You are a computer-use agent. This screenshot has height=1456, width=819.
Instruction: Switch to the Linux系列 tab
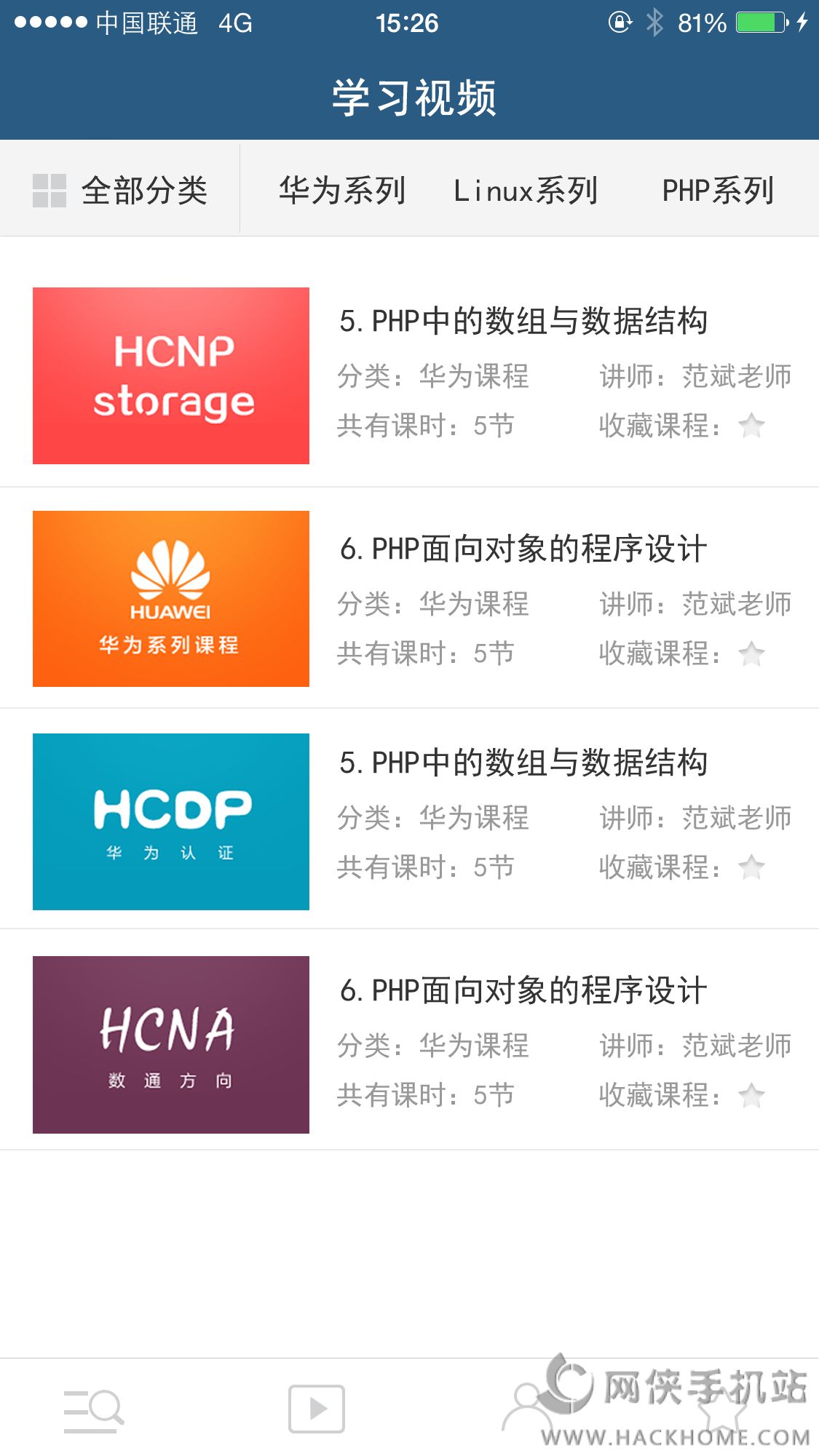pyautogui.click(x=526, y=191)
